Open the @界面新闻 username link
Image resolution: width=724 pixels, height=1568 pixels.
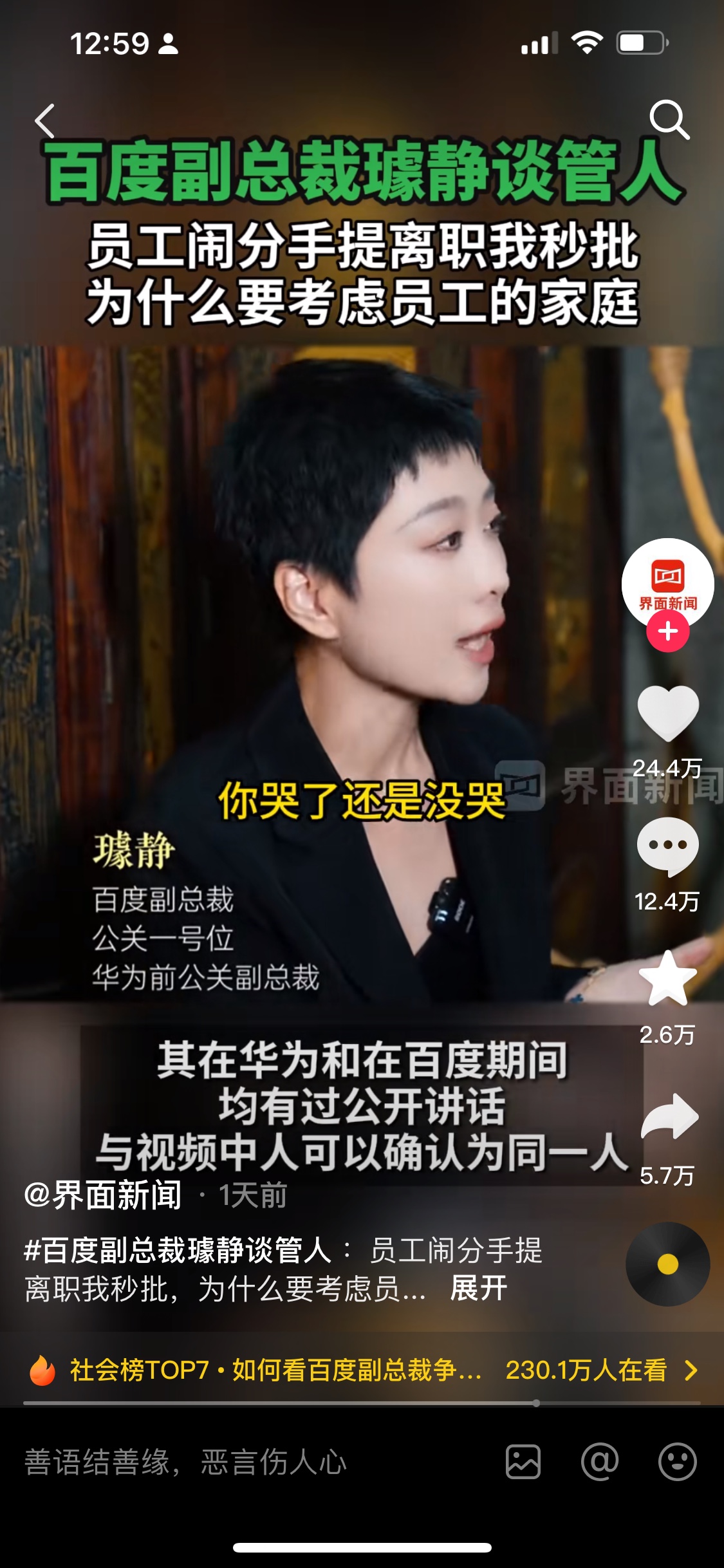pos(103,1195)
